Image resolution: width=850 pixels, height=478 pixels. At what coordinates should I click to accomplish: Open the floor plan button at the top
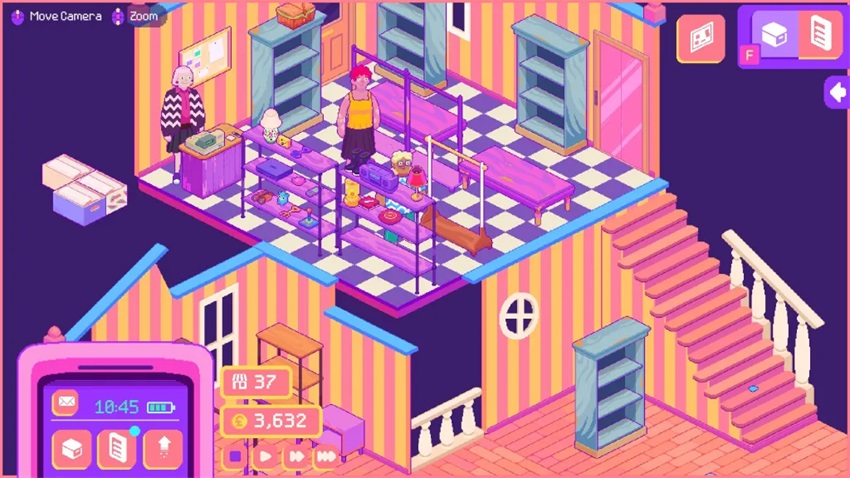pos(701,38)
